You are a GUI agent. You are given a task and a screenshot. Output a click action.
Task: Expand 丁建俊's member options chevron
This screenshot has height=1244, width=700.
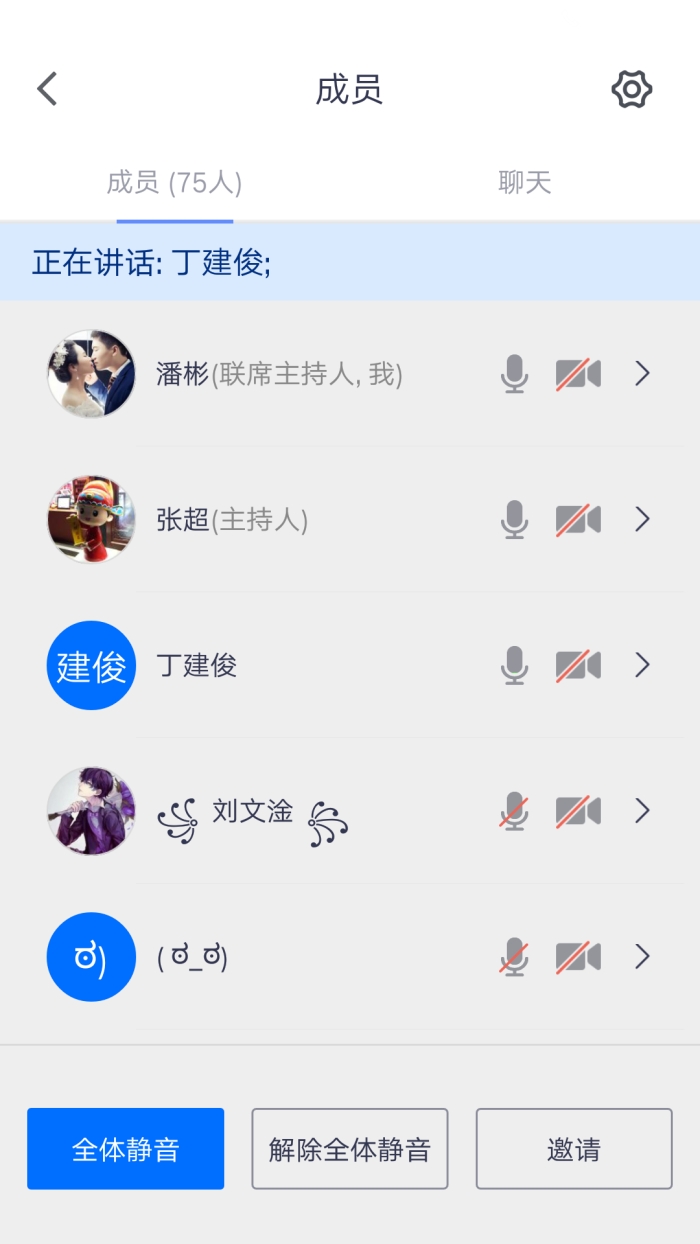point(643,666)
